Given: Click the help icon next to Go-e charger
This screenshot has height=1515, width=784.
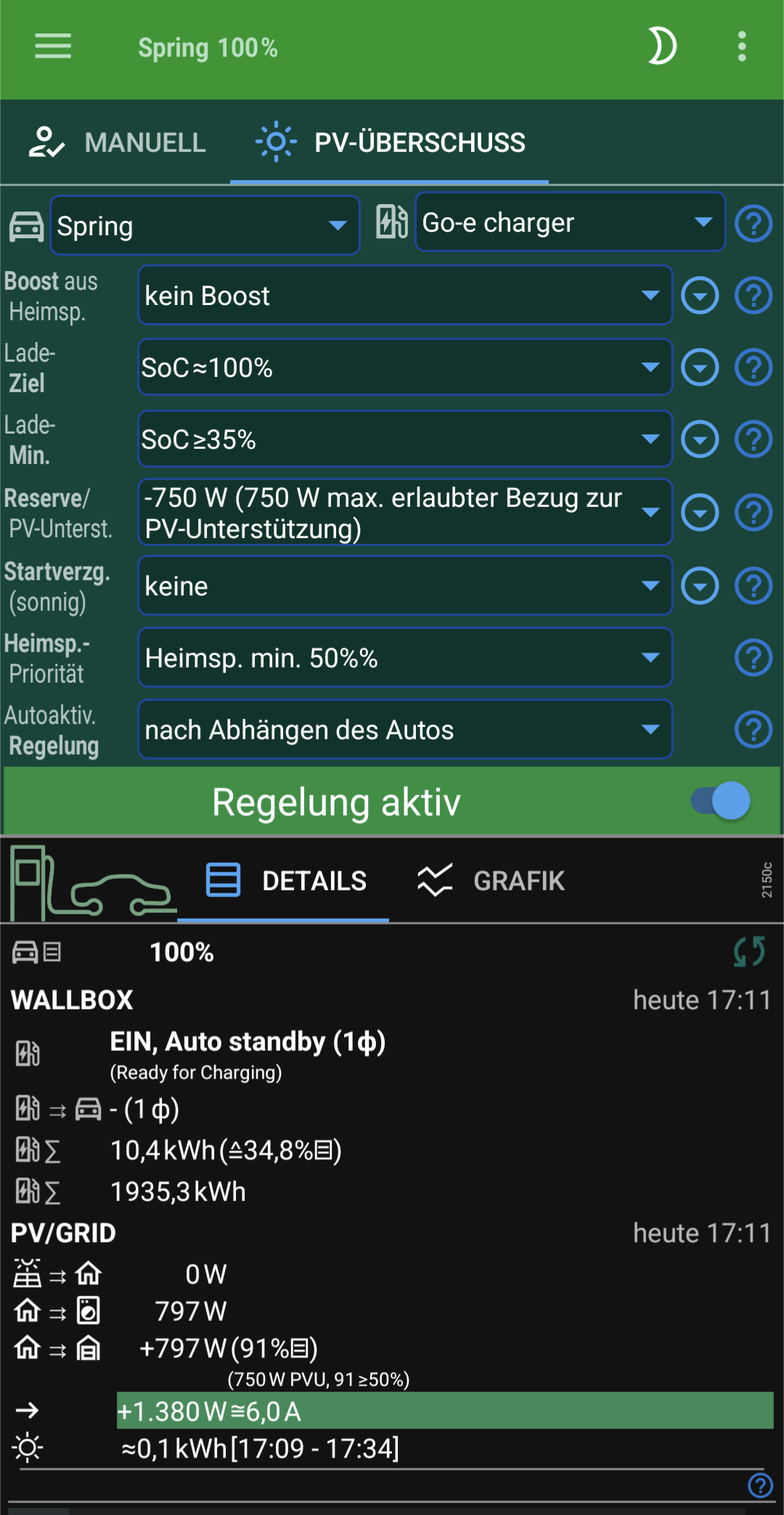Looking at the screenshot, I should click(754, 223).
